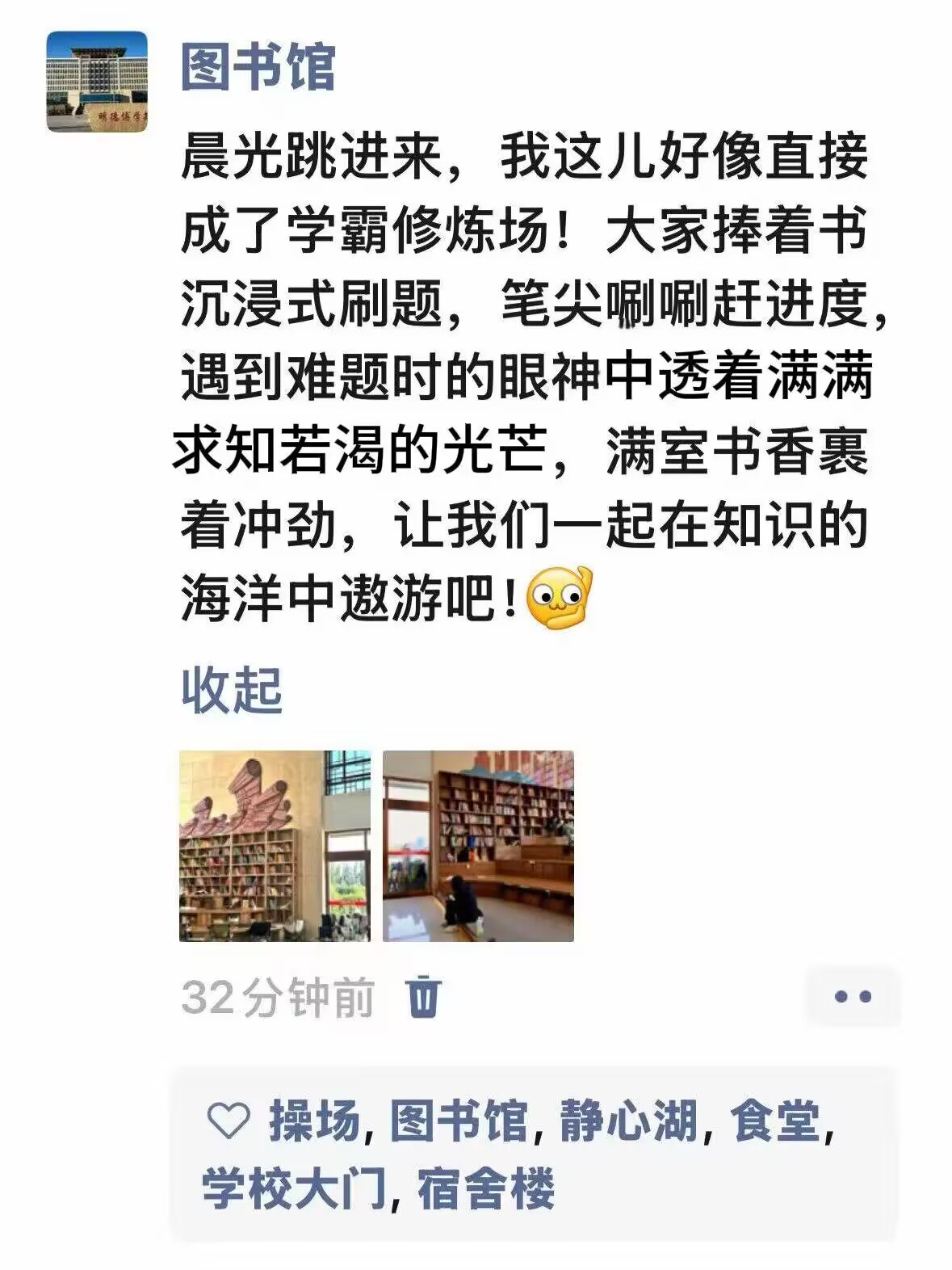Screen dimensions: 952x1270
Task: View 静心湖 in the likes list
Action: pyautogui.click(x=628, y=1121)
